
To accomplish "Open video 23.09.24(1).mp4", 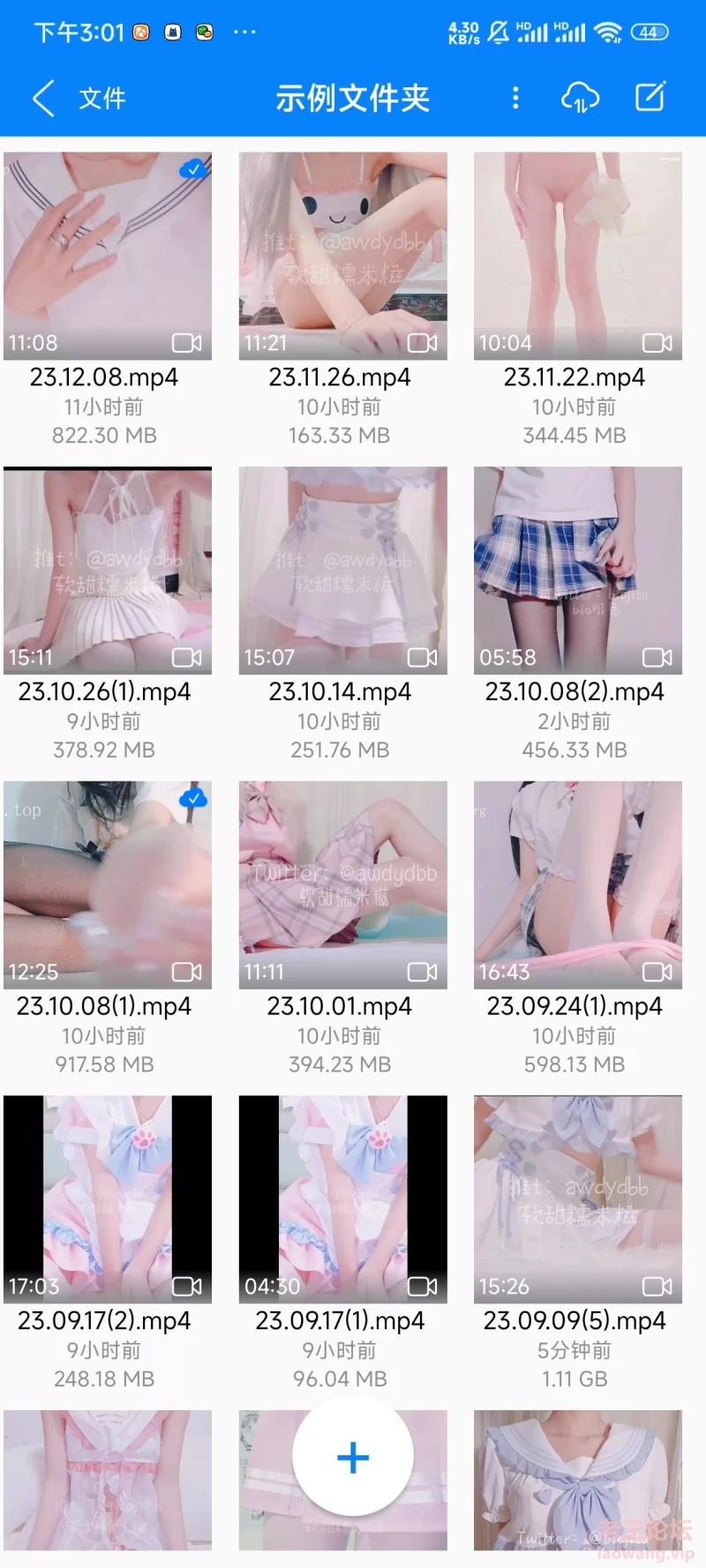I will coord(577,885).
